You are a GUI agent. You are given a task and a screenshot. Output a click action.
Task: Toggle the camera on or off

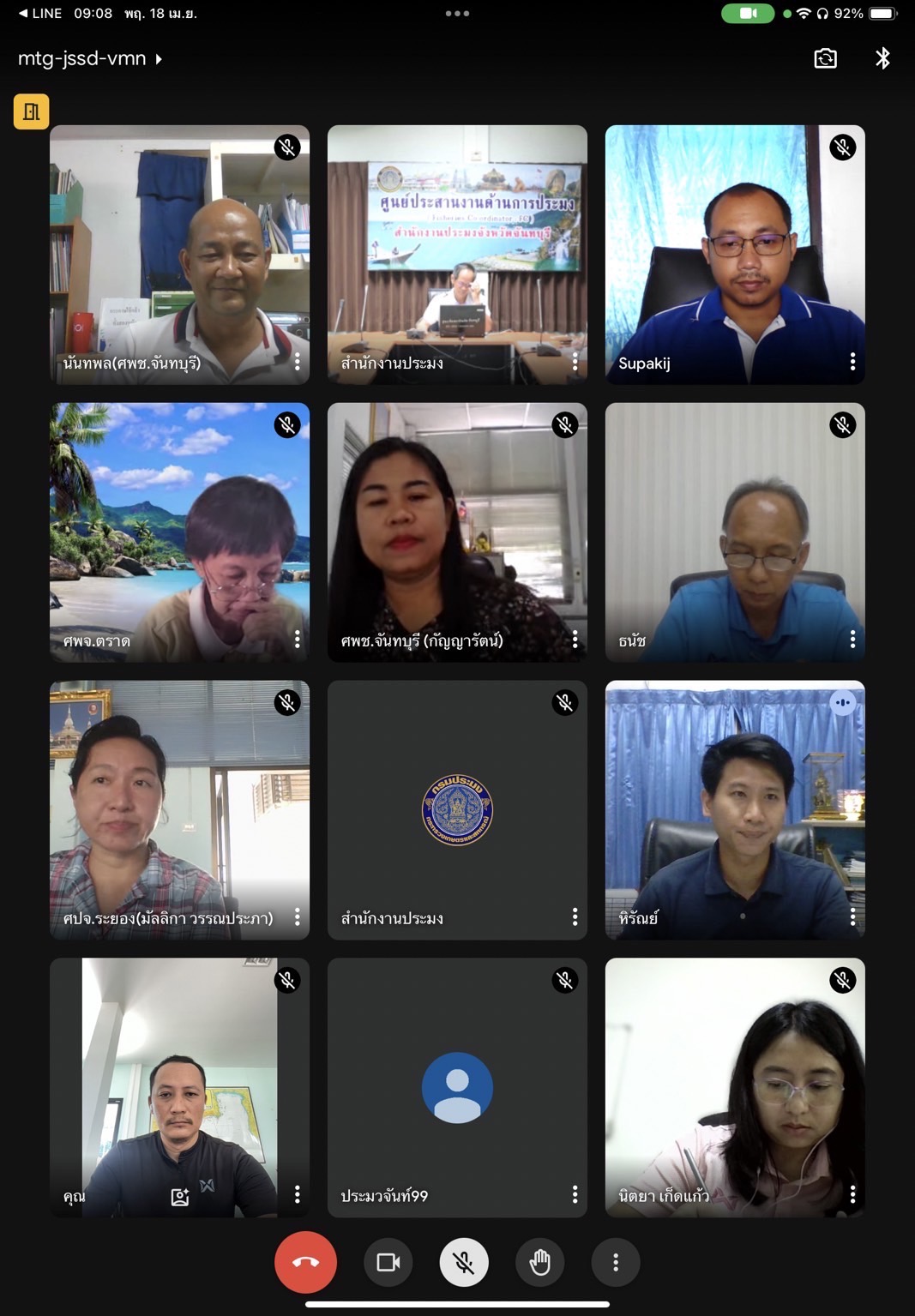[388, 1262]
